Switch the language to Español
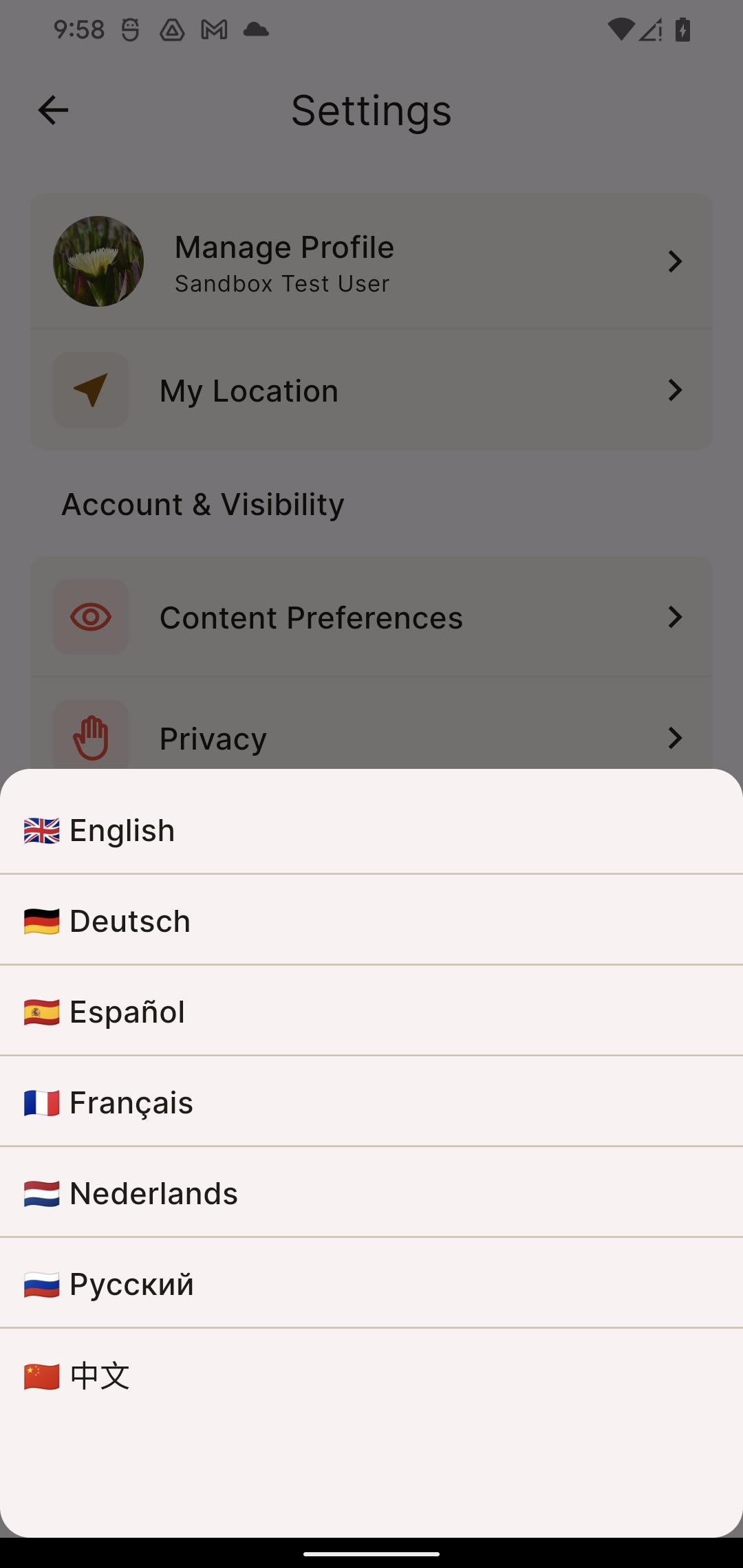 pos(371,1011)
